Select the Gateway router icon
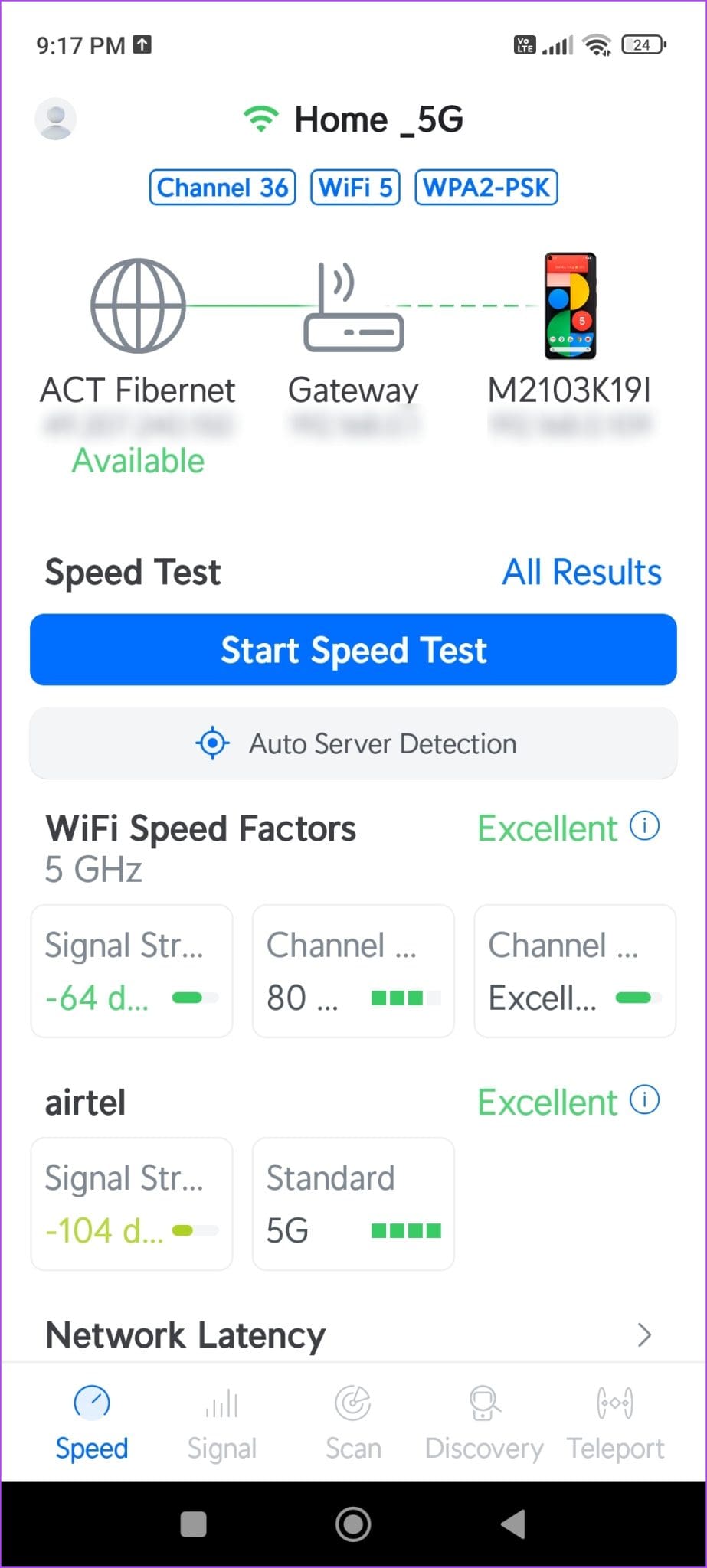Screen dimensions: 707x1568 (353, 306)
